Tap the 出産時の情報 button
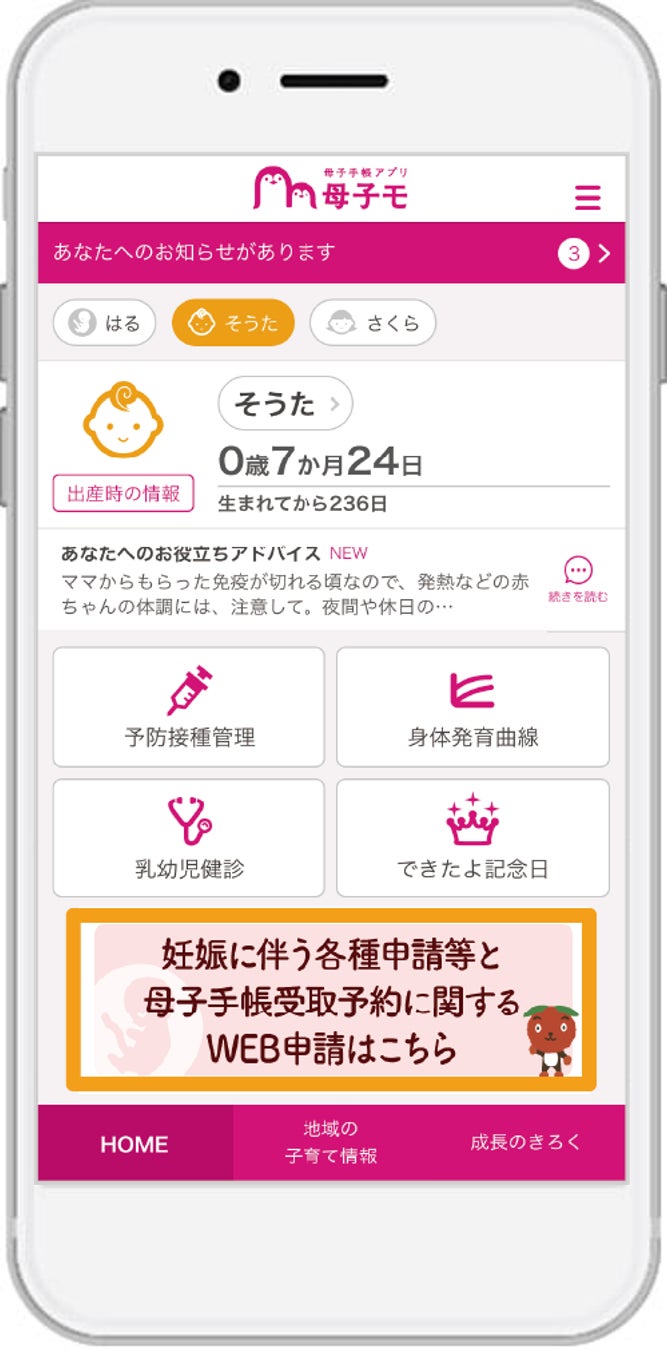This screenshot has width=667, height=1350. coord(123,494)
